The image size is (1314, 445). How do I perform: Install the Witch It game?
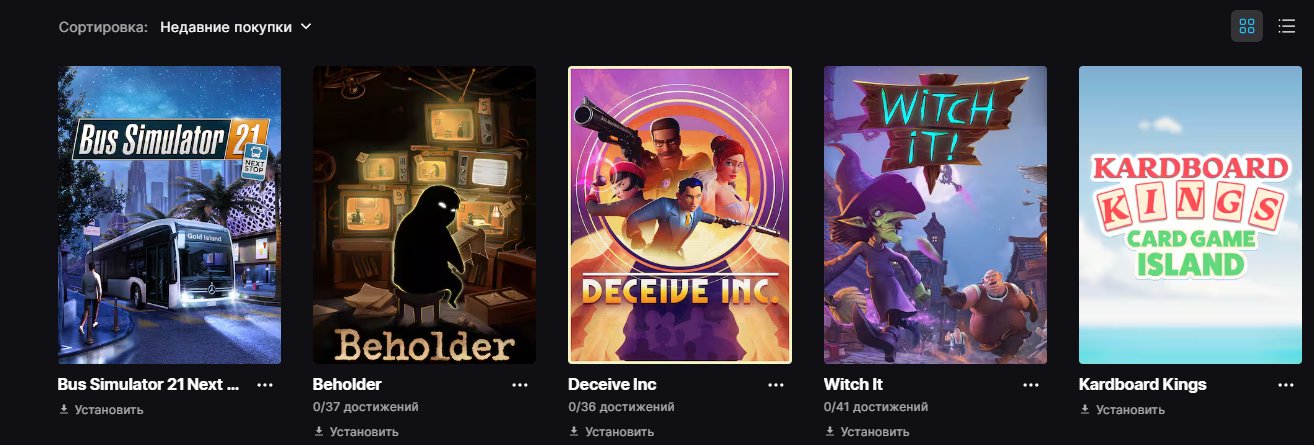868,431
